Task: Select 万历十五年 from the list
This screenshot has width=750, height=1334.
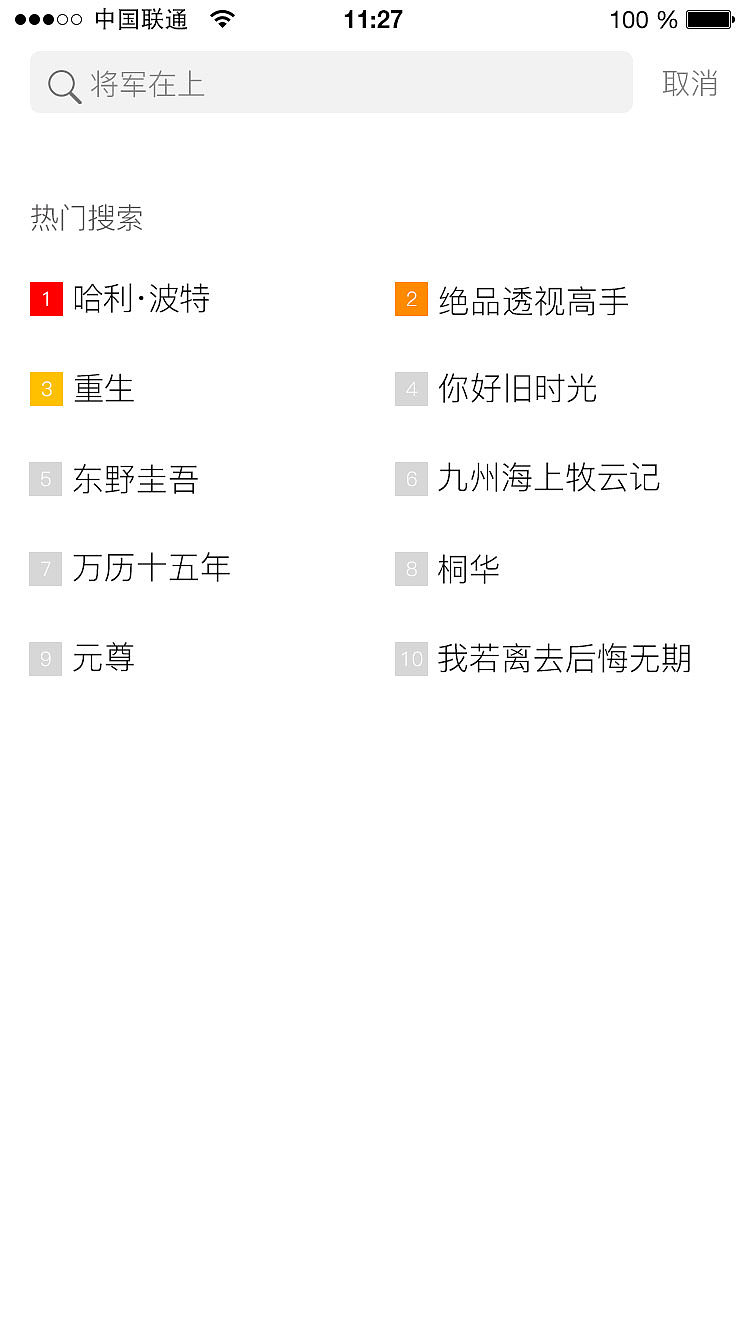Action: click(150, 567)
